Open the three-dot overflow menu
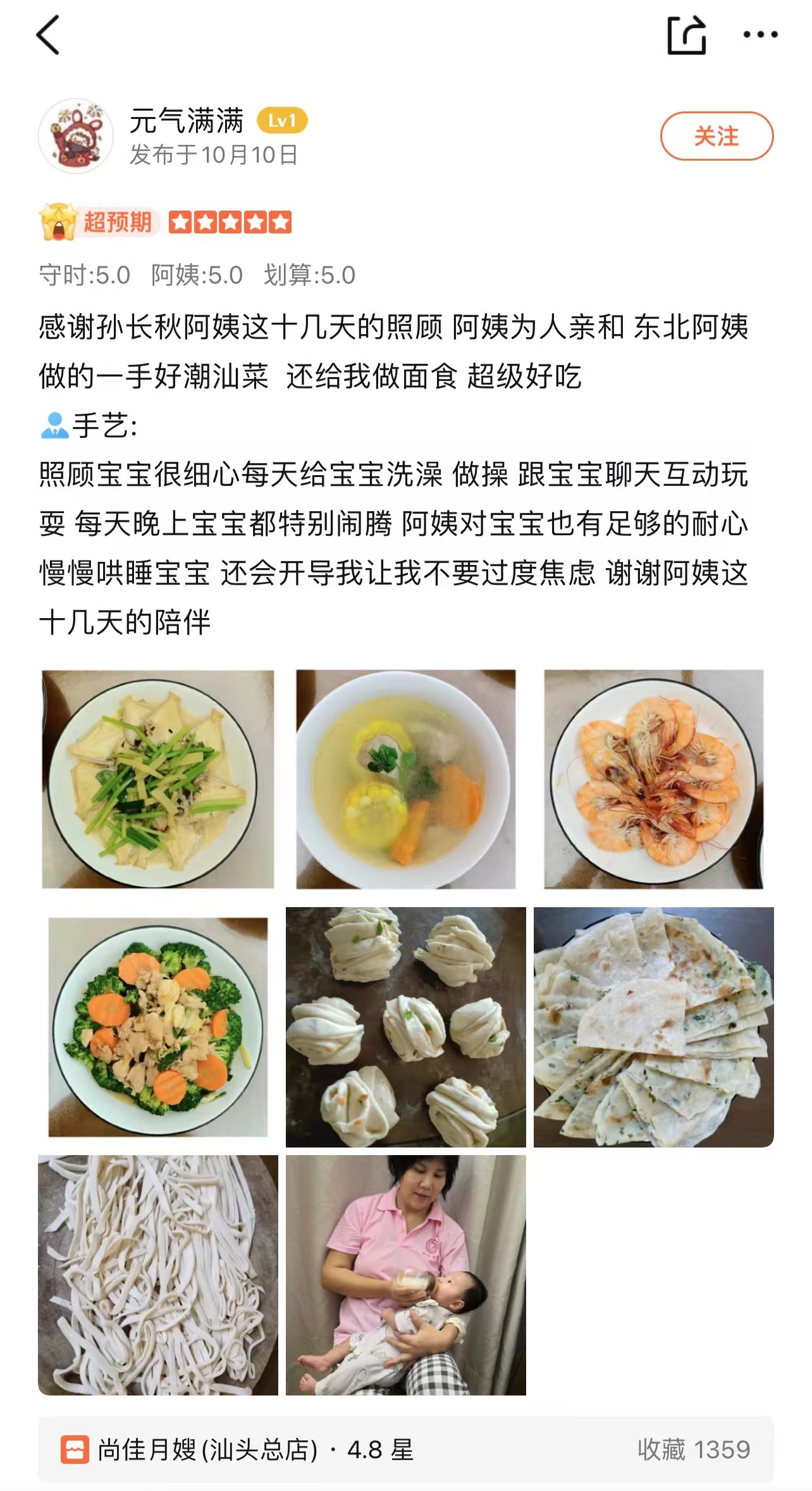The height and width of the screenshot is (1491, 812). pos(760,35)
